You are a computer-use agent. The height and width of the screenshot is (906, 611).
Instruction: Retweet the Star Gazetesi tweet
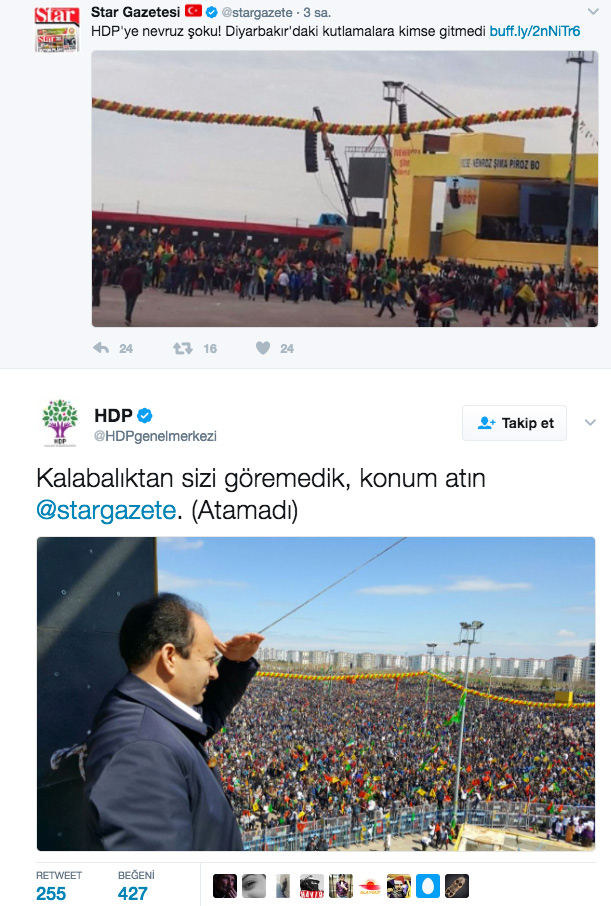(182, 348)
